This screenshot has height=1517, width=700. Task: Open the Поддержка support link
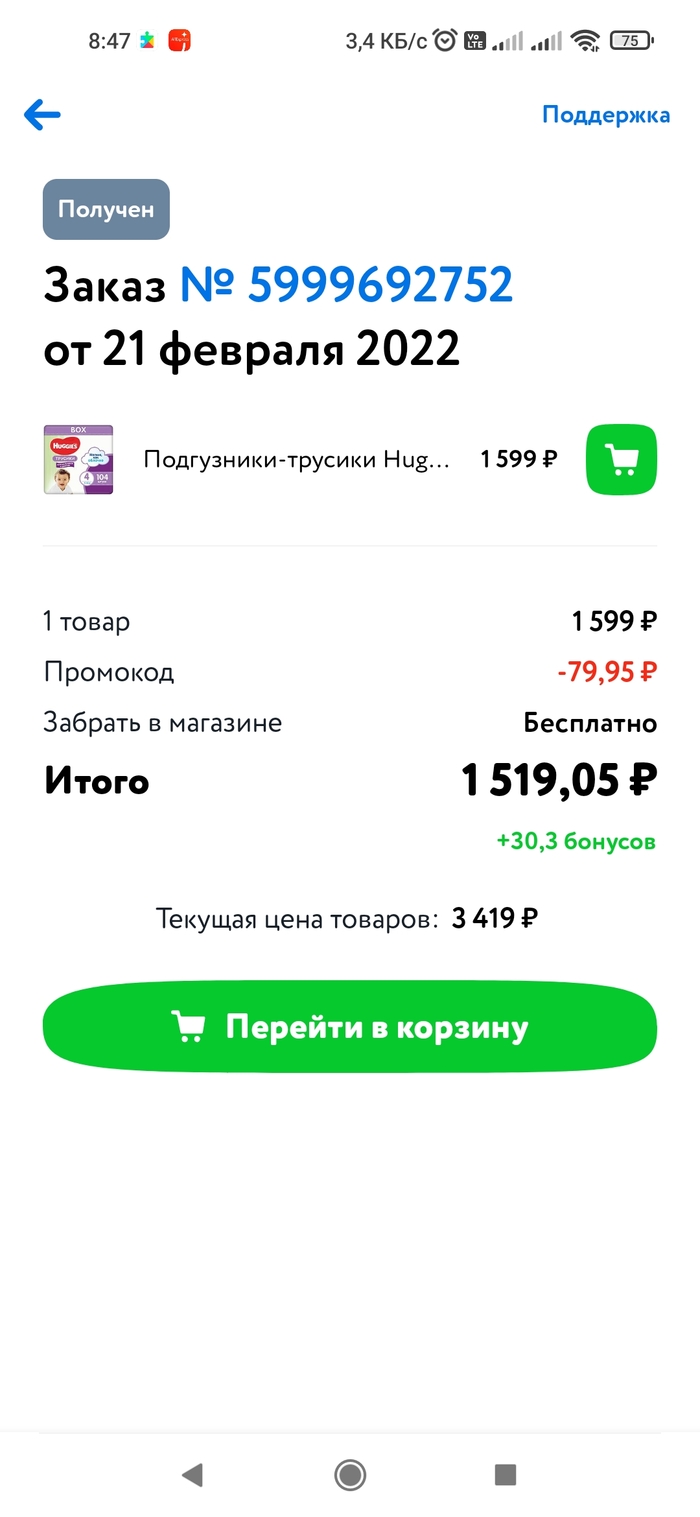click(x=605, y=115)
